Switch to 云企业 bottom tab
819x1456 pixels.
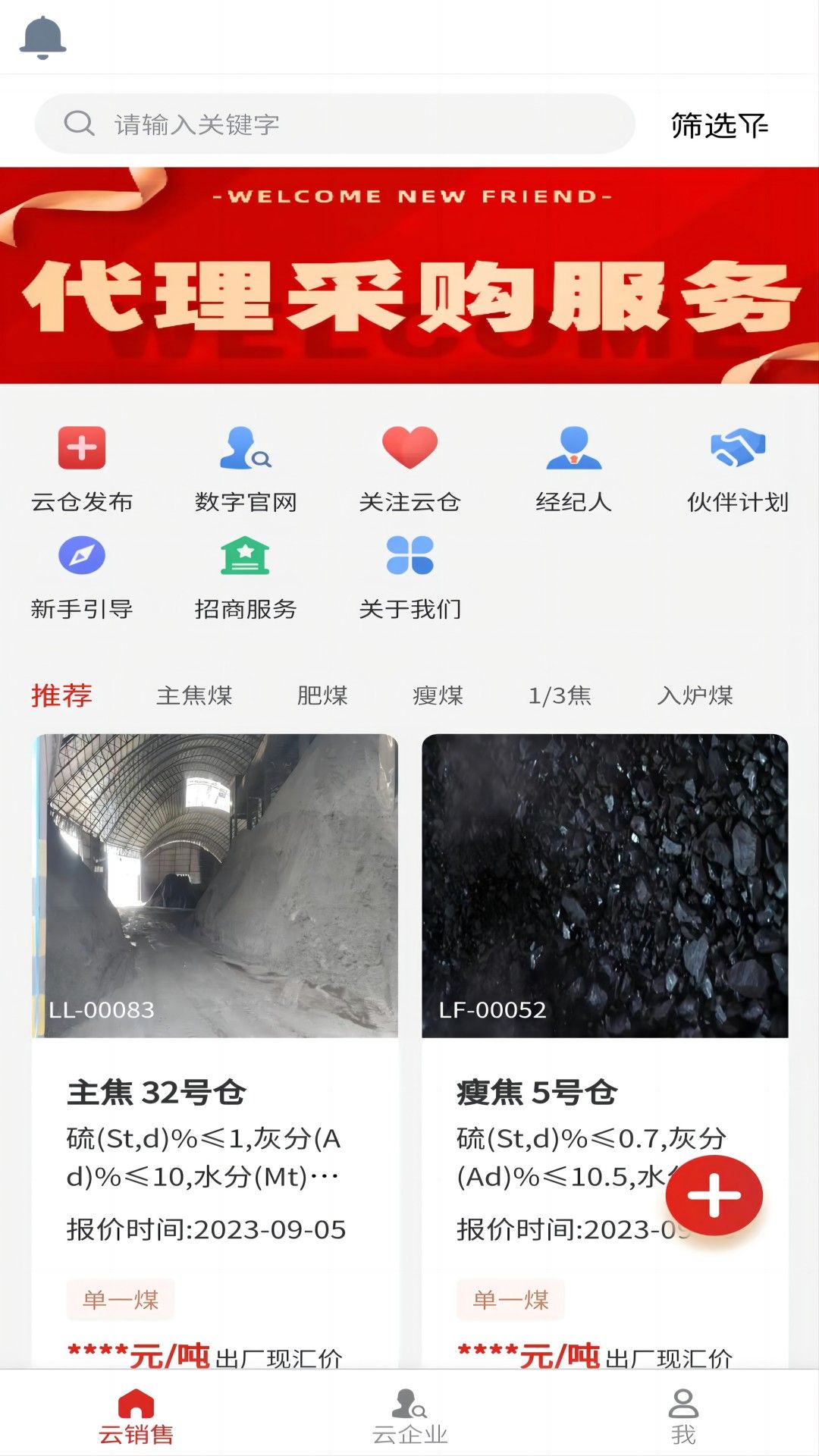click(x=409, y=1418)
